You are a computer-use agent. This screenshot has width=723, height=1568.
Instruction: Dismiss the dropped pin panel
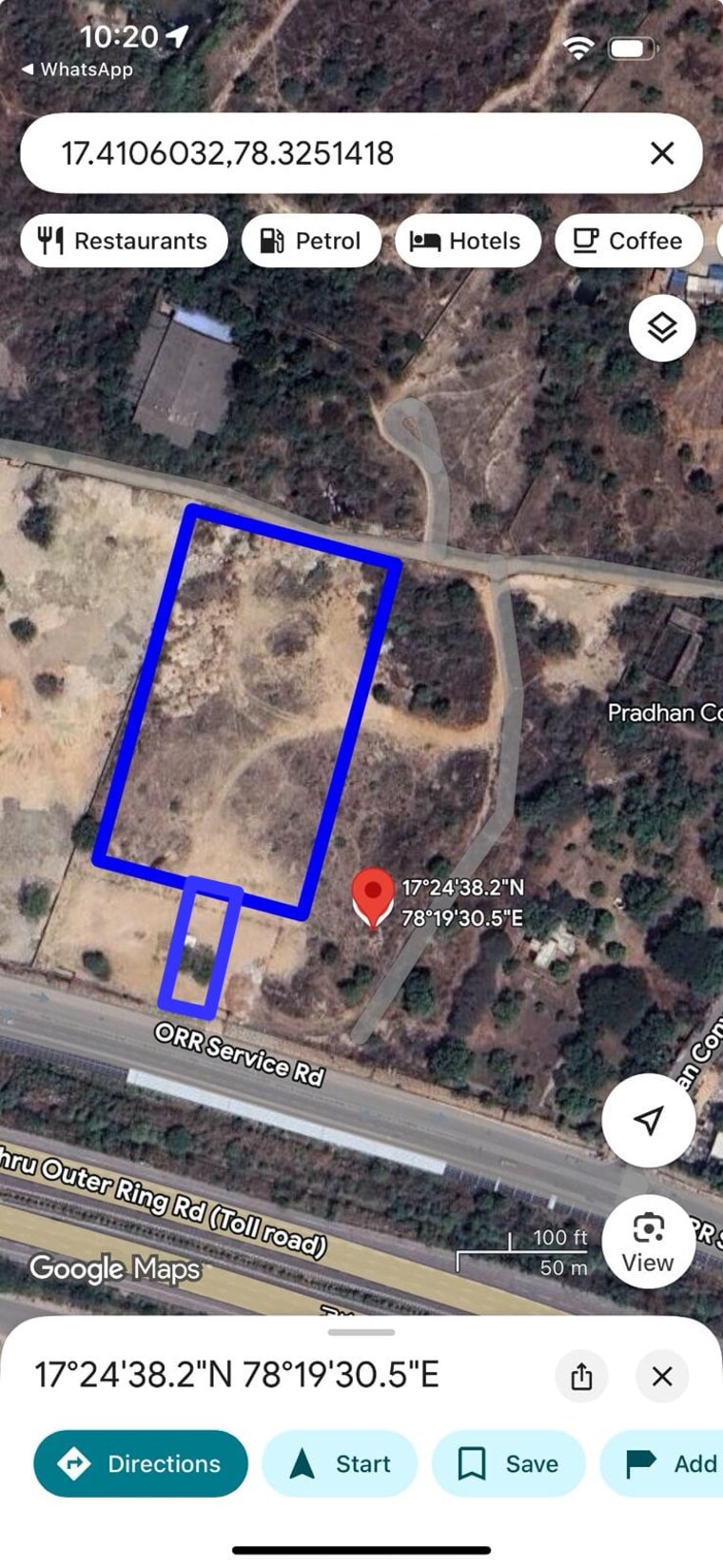(662, 1376)
